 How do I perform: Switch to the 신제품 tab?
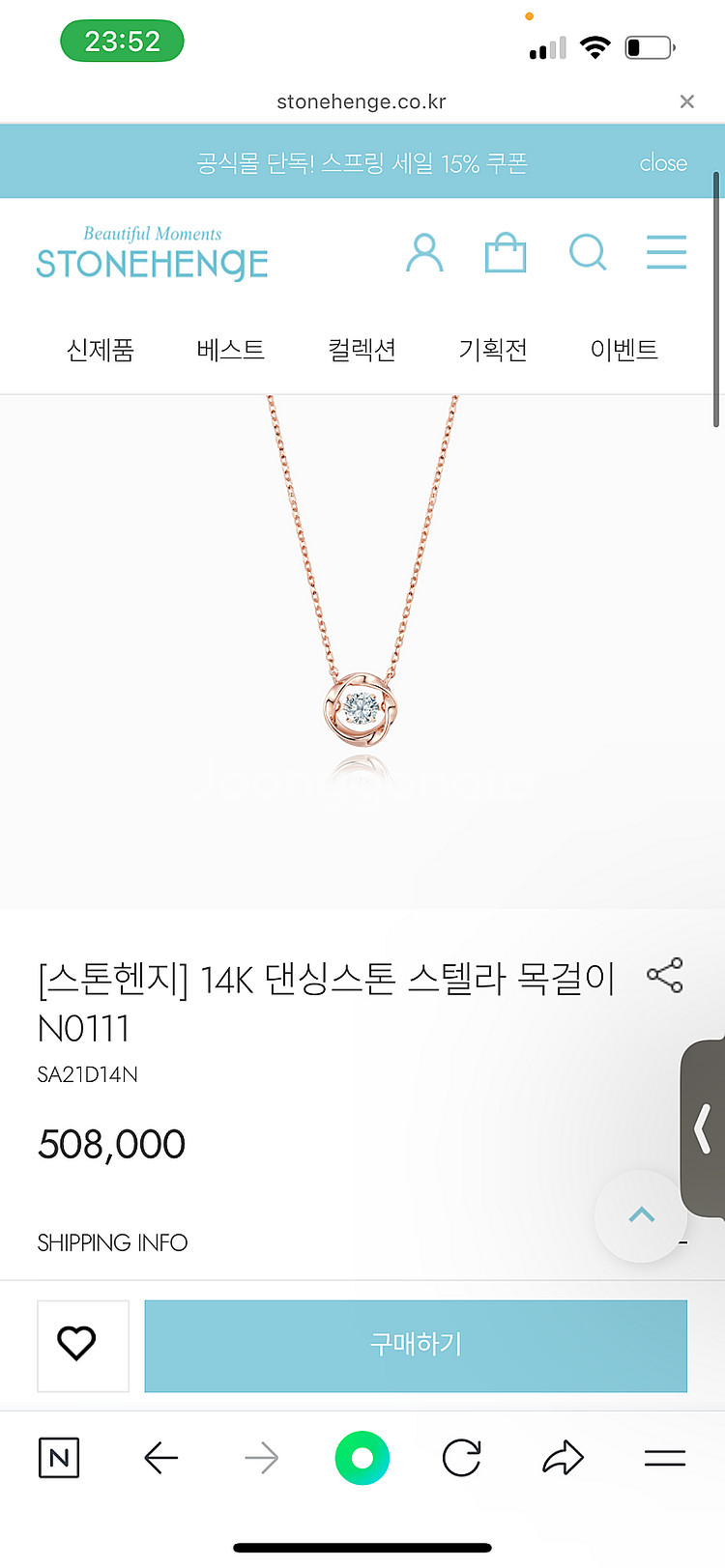coord(101,350)
